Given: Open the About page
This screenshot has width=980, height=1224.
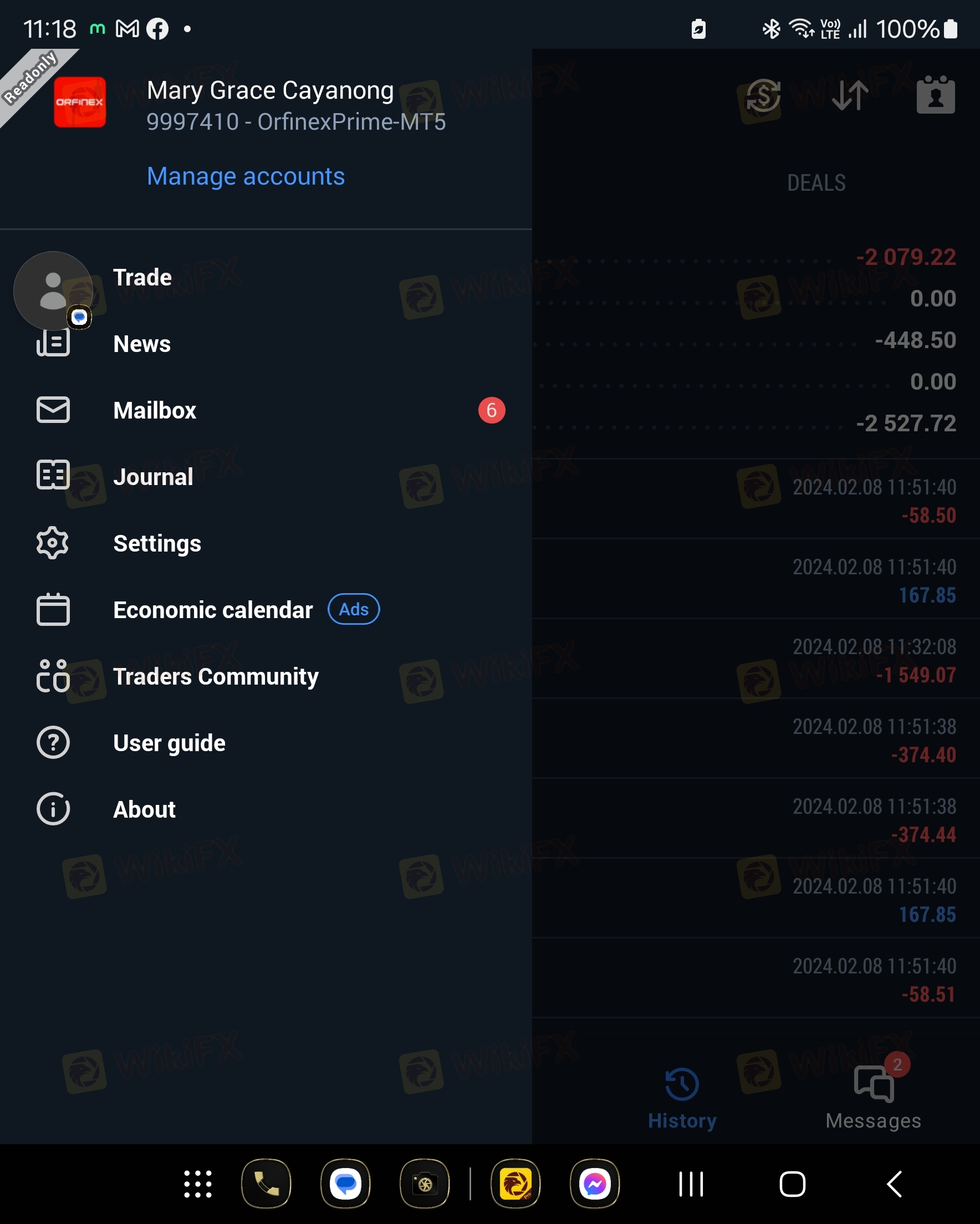Looking at the screenshot, I should pos(144,809).
